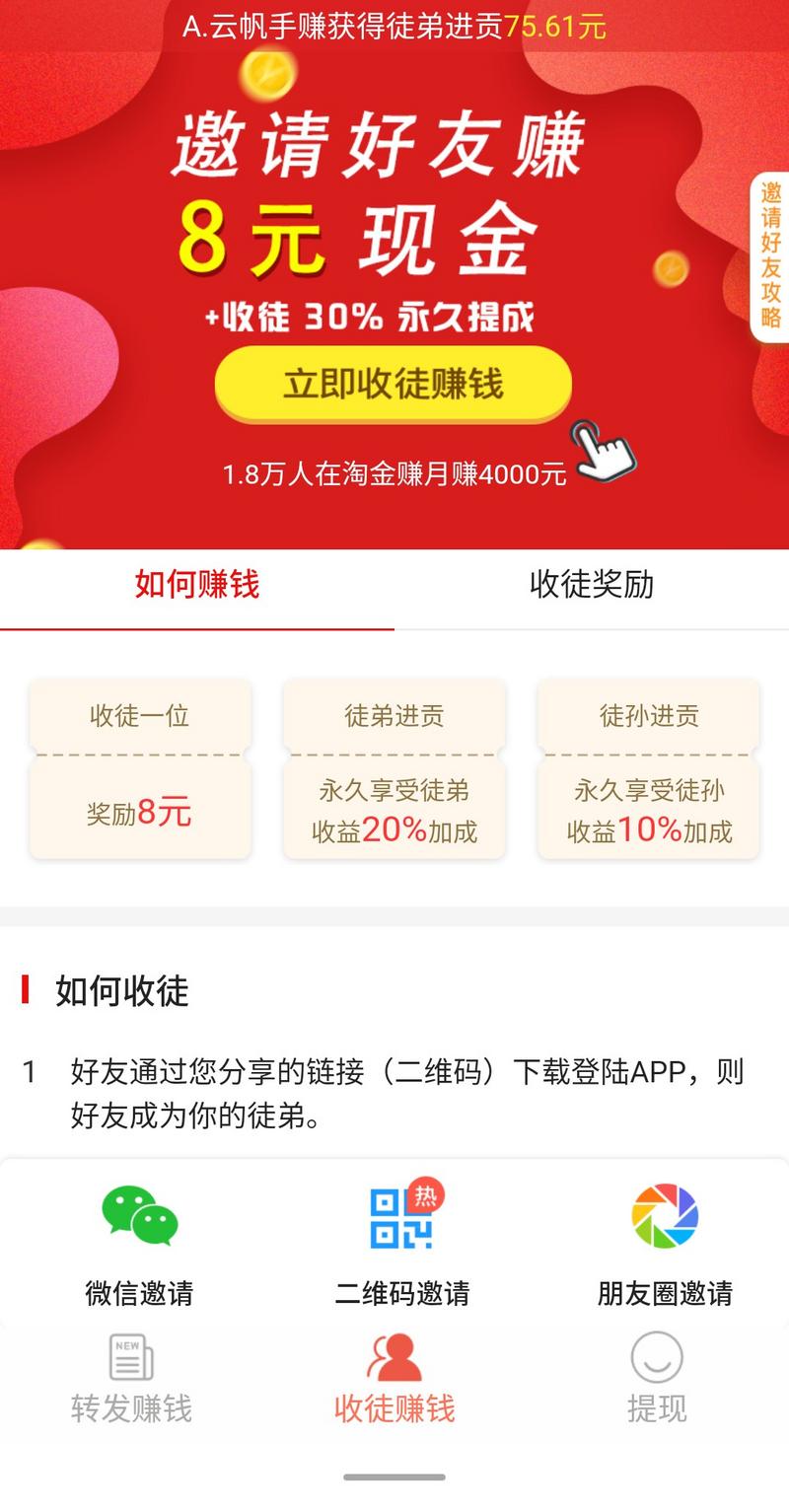The image size is (789, 1512).
Task: Open the 邀请好友攻略 side tab
Action: [x=770, y=255]
